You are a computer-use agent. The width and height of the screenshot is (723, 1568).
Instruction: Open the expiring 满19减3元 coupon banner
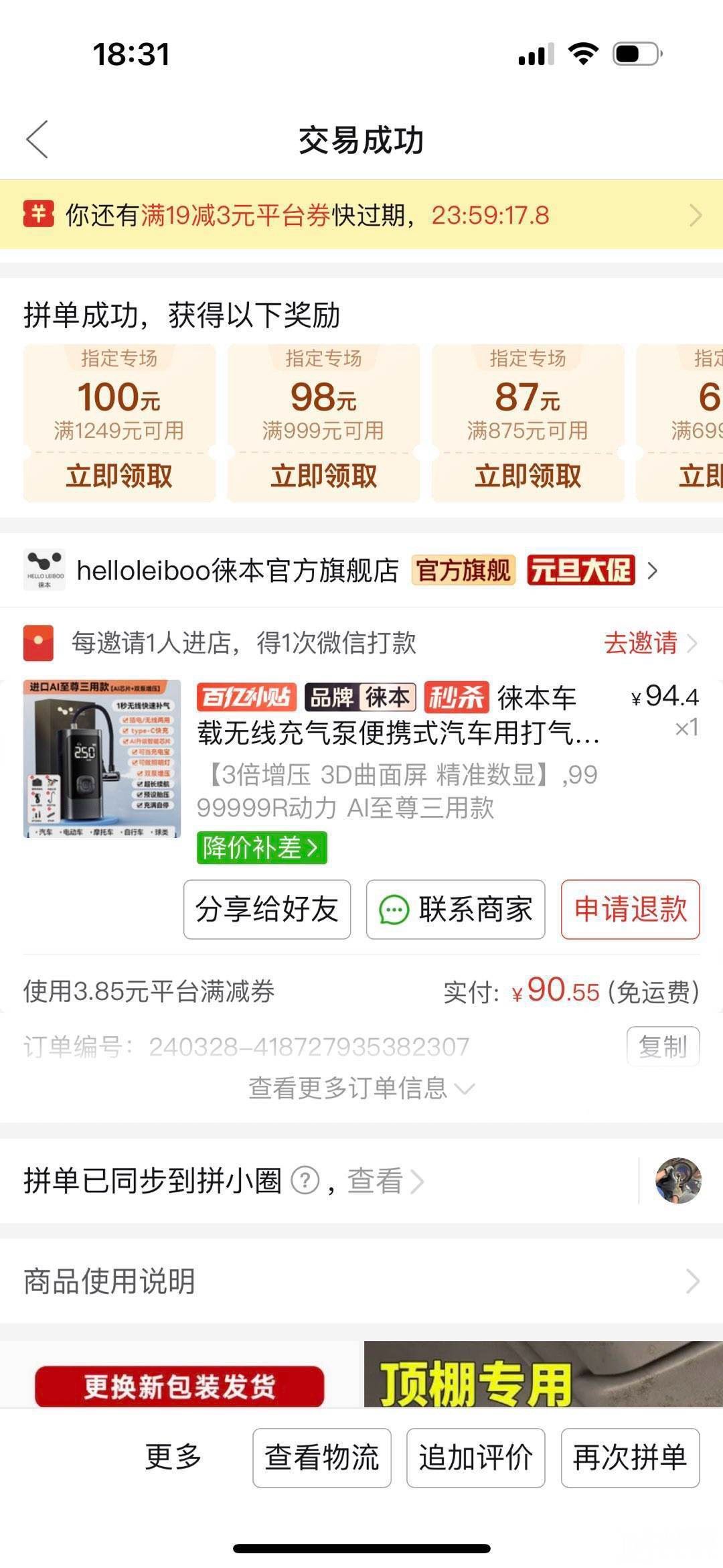click(361, 215)
